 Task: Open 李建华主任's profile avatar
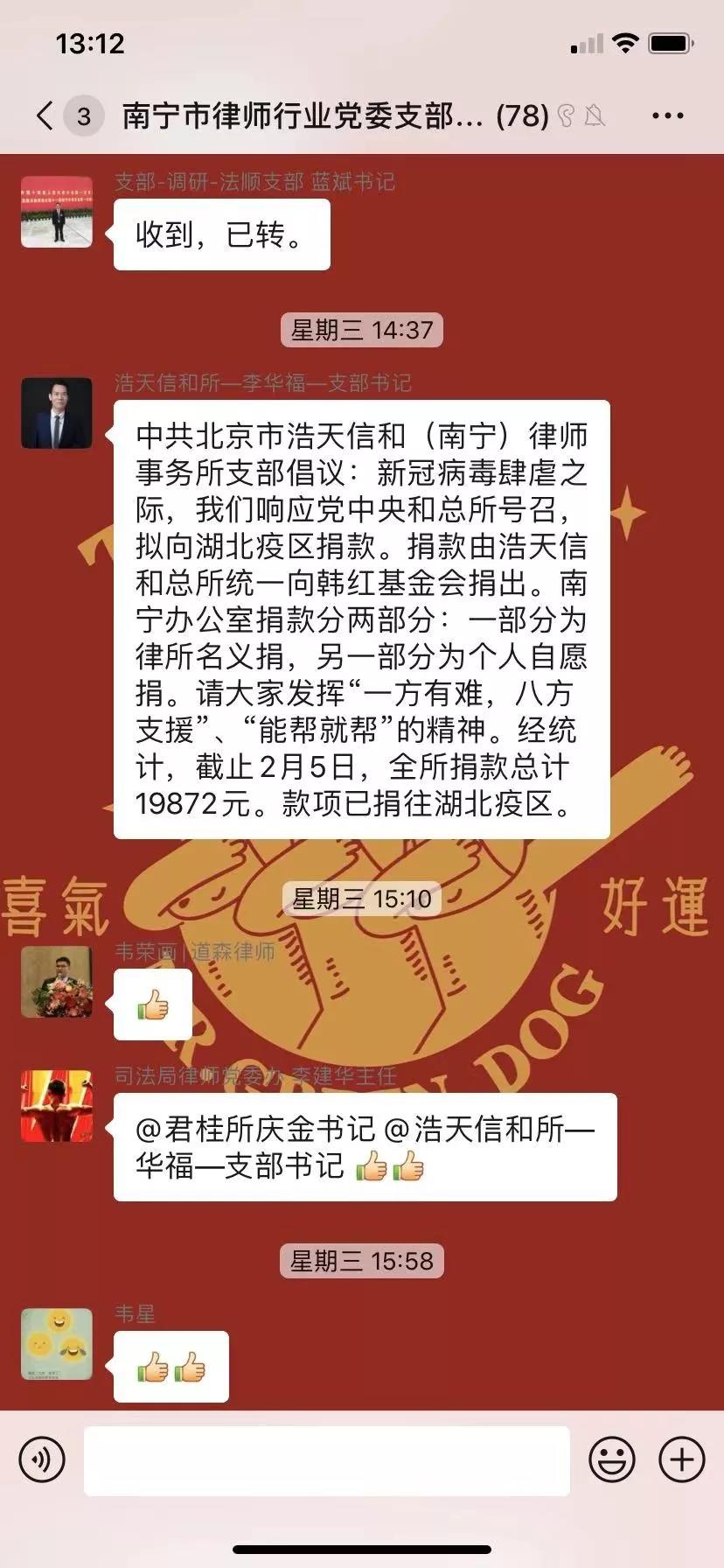[57, 1106]
